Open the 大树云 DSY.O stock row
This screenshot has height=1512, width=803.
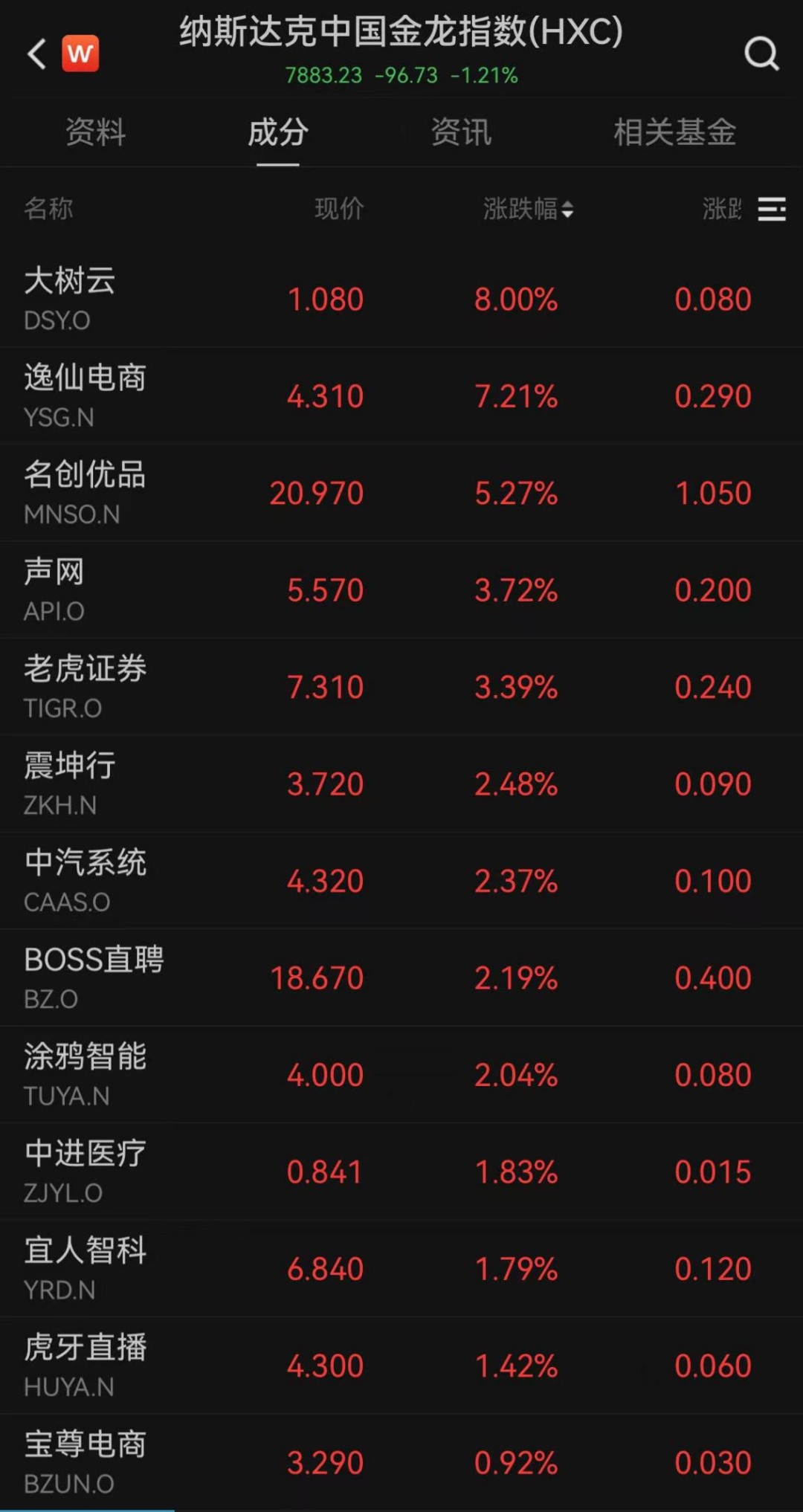401,300
